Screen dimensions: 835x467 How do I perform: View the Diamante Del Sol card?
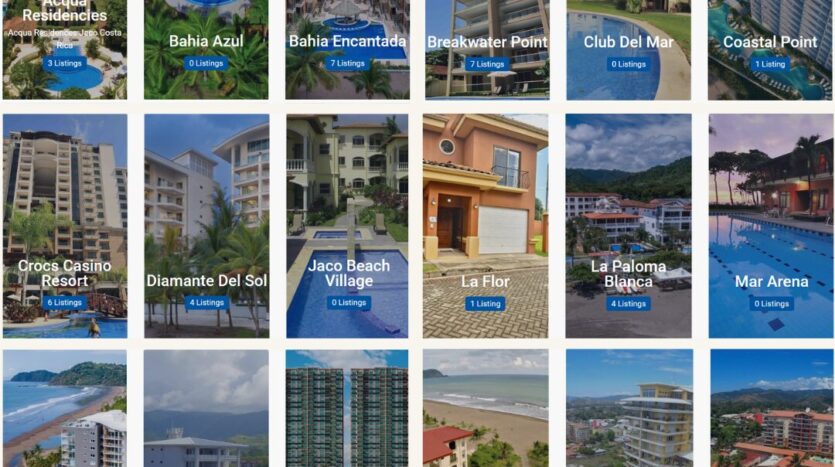[x=206, y=280]
